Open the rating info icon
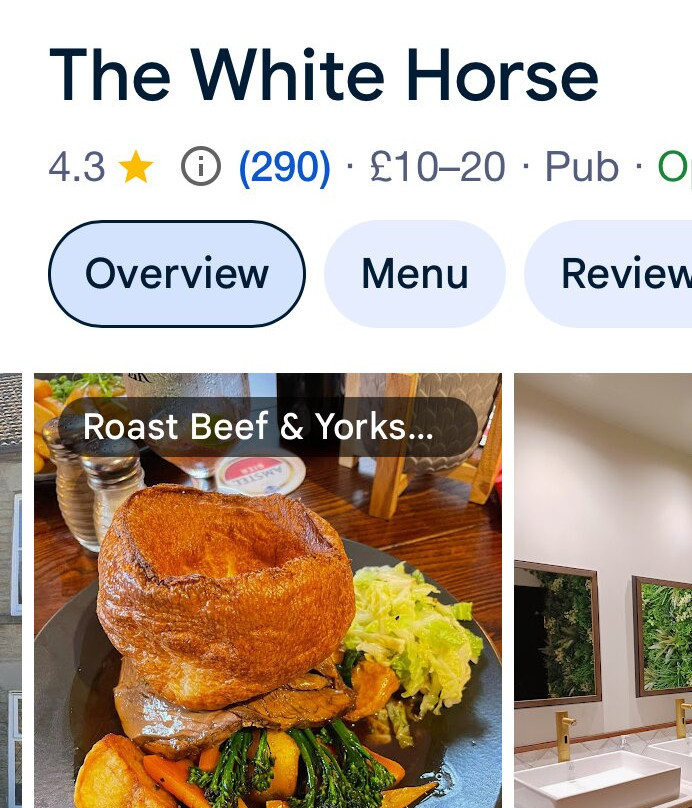The height and width of the screenshot is (808, 692). [x=200, y=167]
